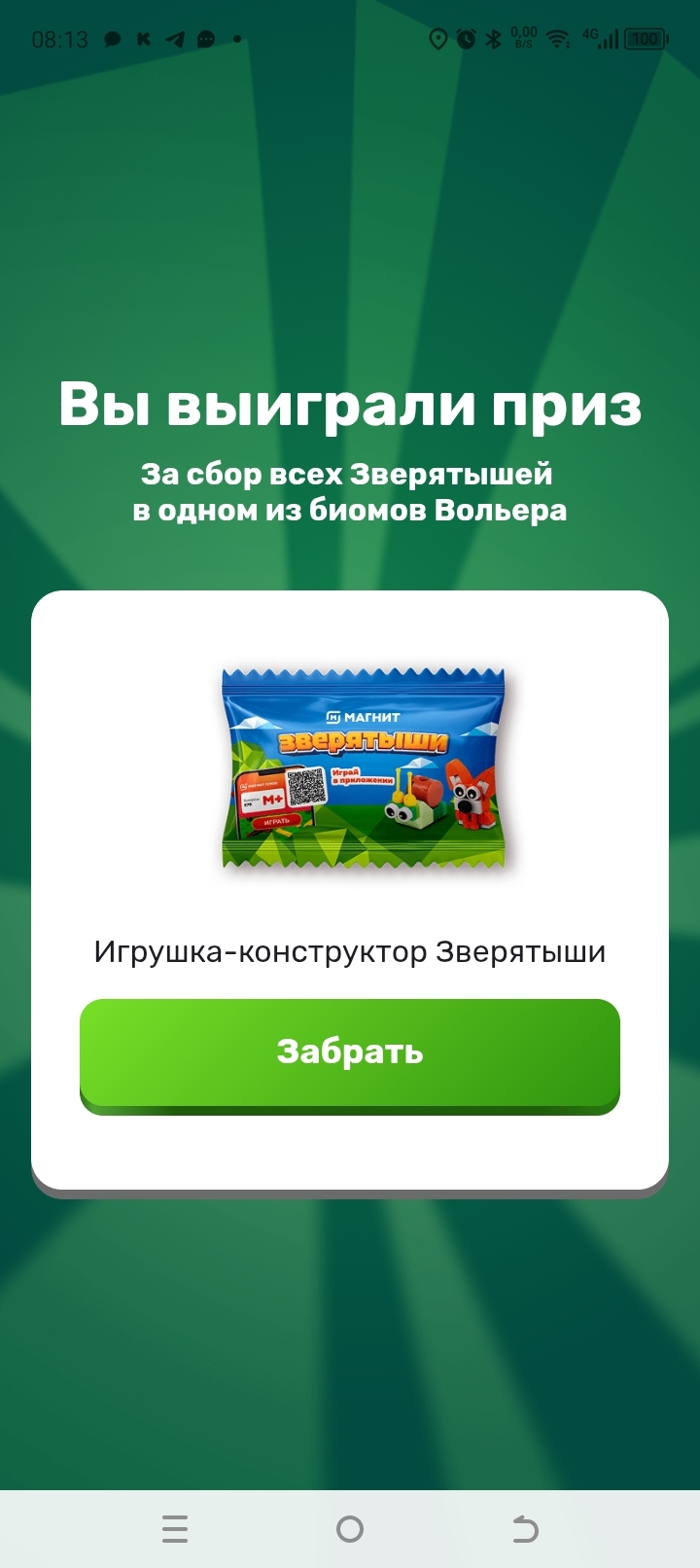
Task: Go back using the system back button
Action: [x=525, y=1529]
